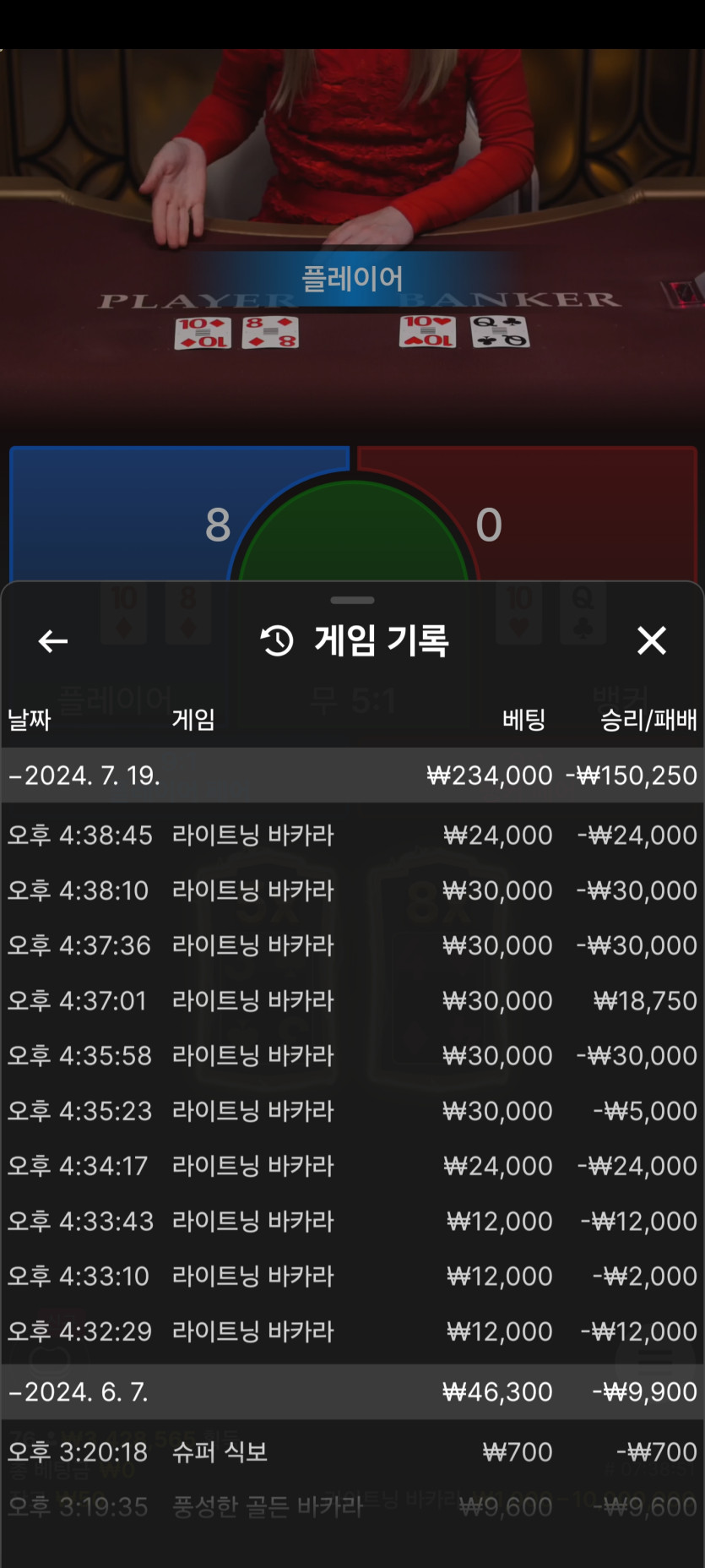Open the 오후 4:33:43 game record
Screen dimensions: 705x1568
pyautogui.click(x=352, y=1222)
